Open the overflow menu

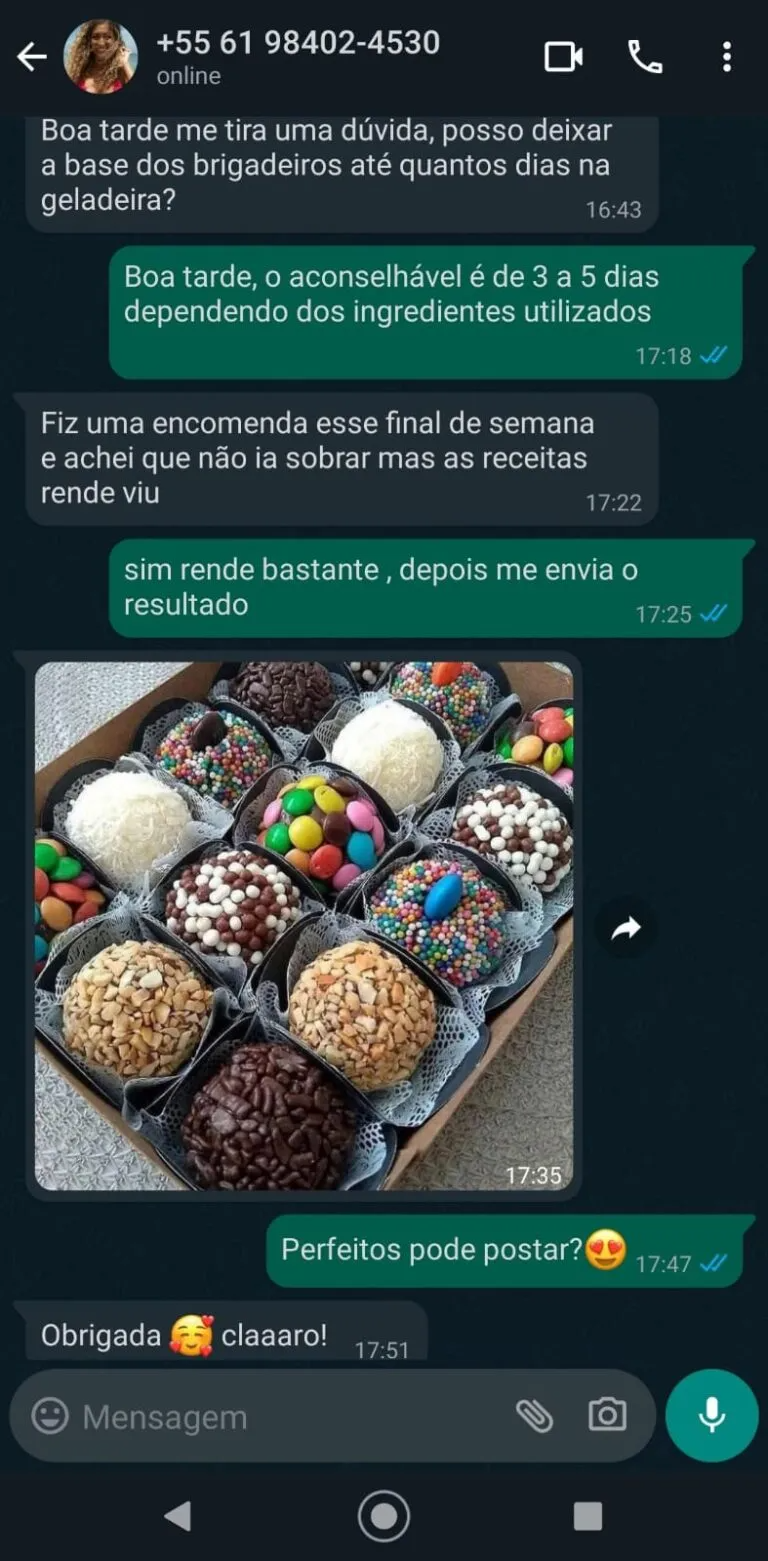coord(727,57)
